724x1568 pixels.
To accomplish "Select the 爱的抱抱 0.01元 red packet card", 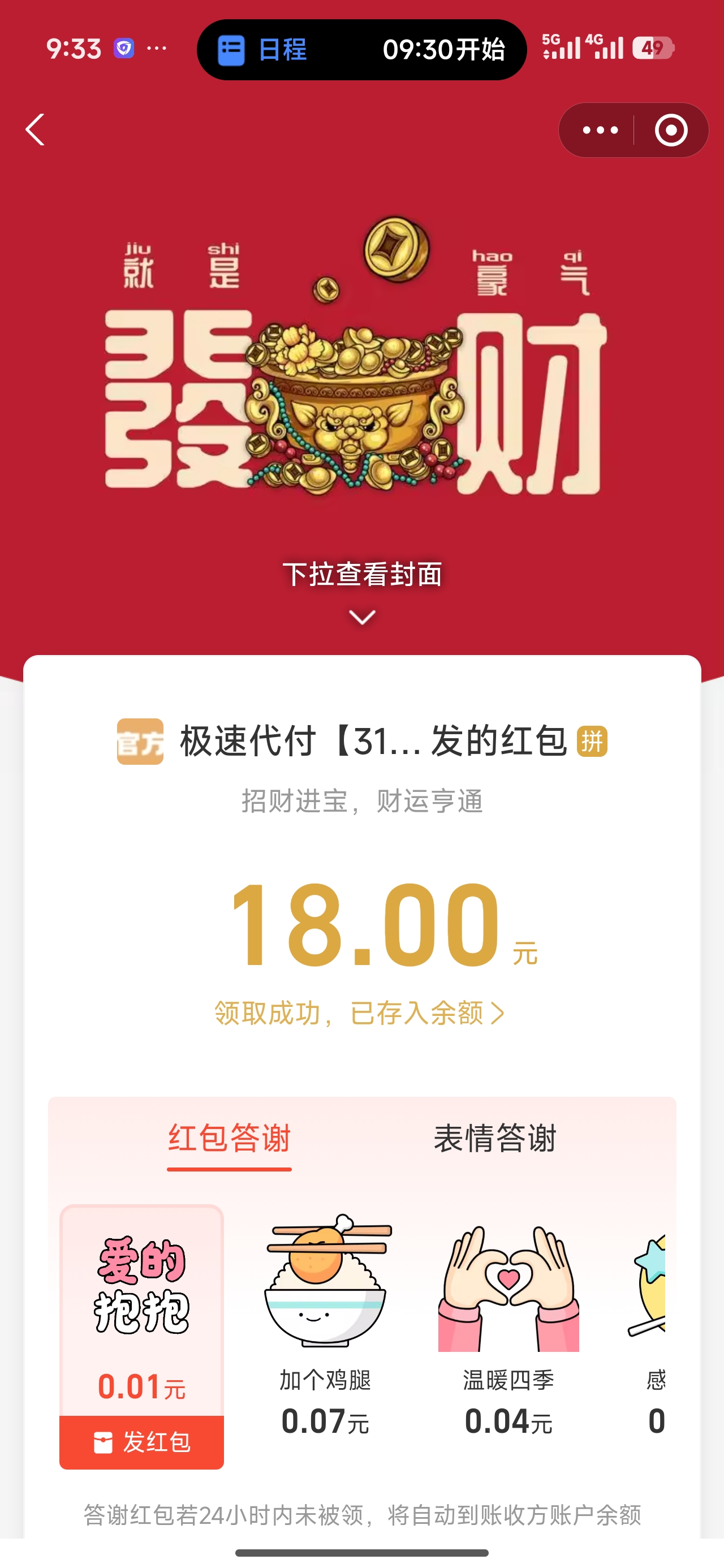I will [141, 1327].
